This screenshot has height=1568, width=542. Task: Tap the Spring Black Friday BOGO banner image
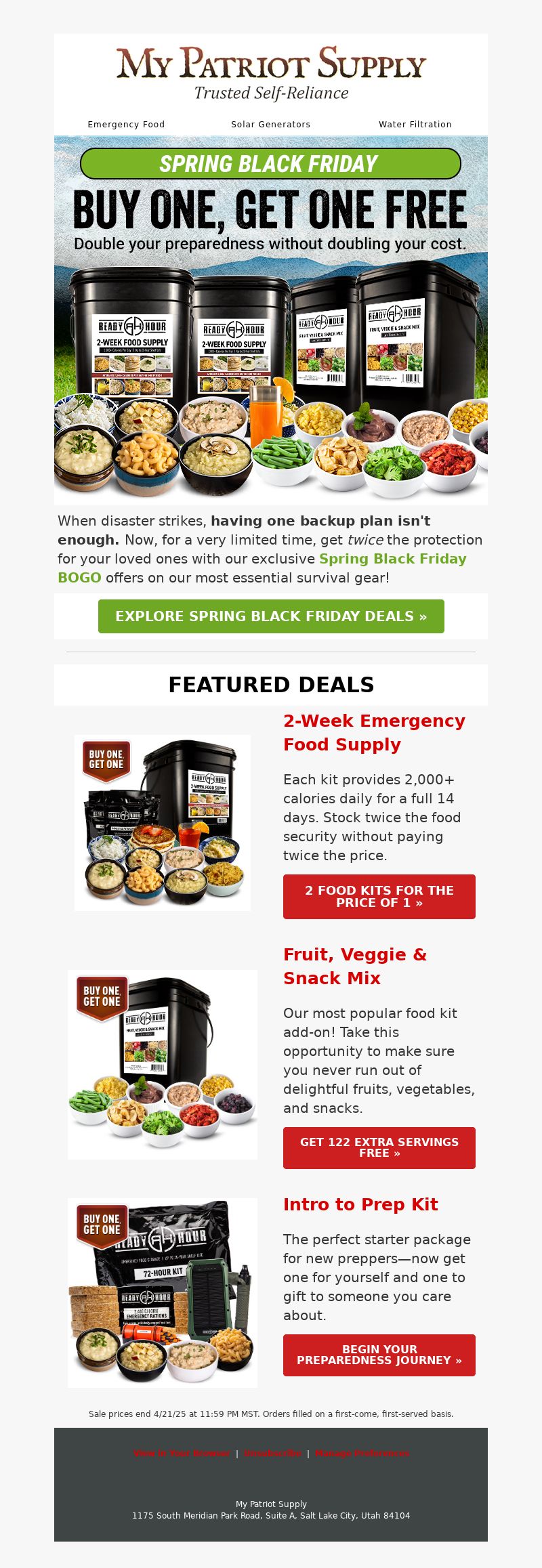(271, 320)
